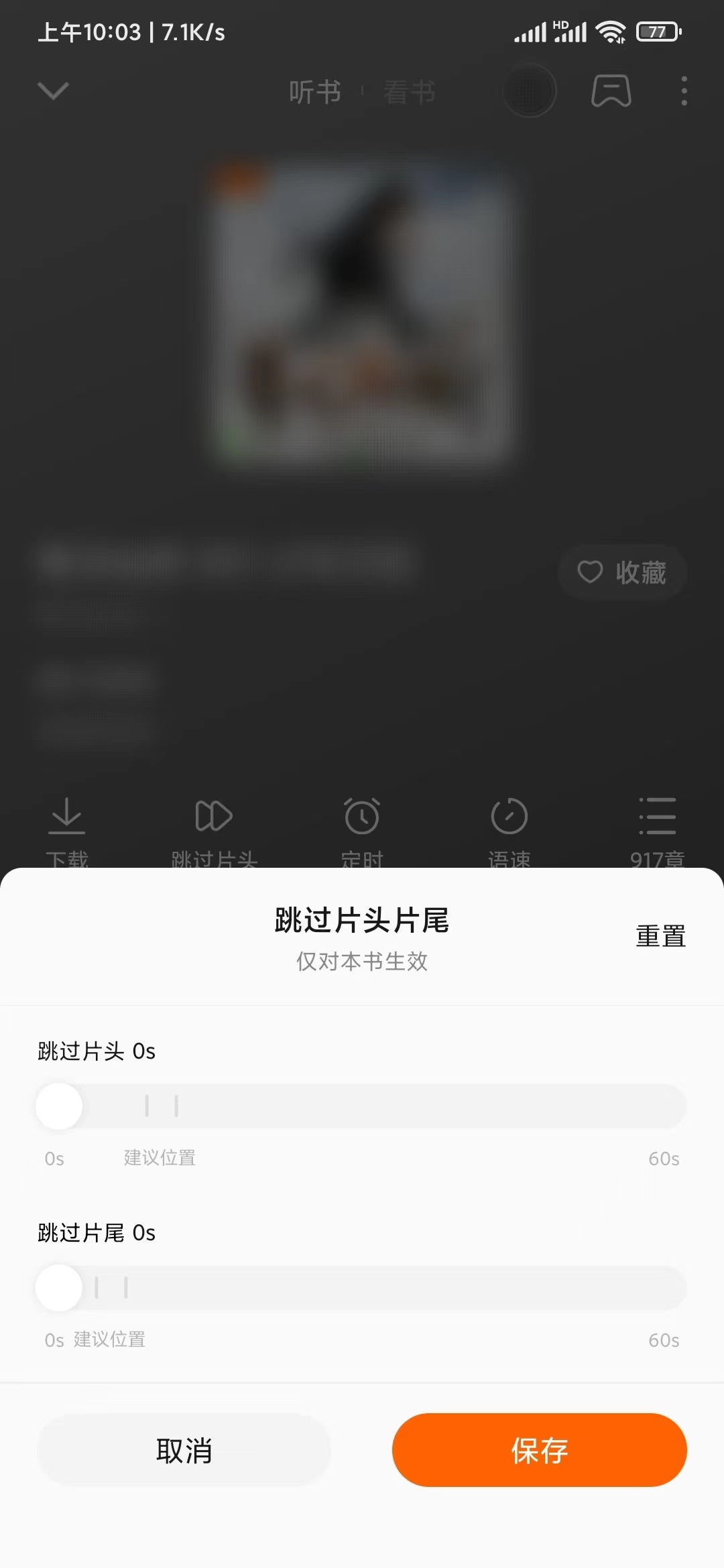The height and width of the screenshot is (1568, 724).
Task: Toggle favorite via the 收藏 control
Action: click(x=622, y=572)
